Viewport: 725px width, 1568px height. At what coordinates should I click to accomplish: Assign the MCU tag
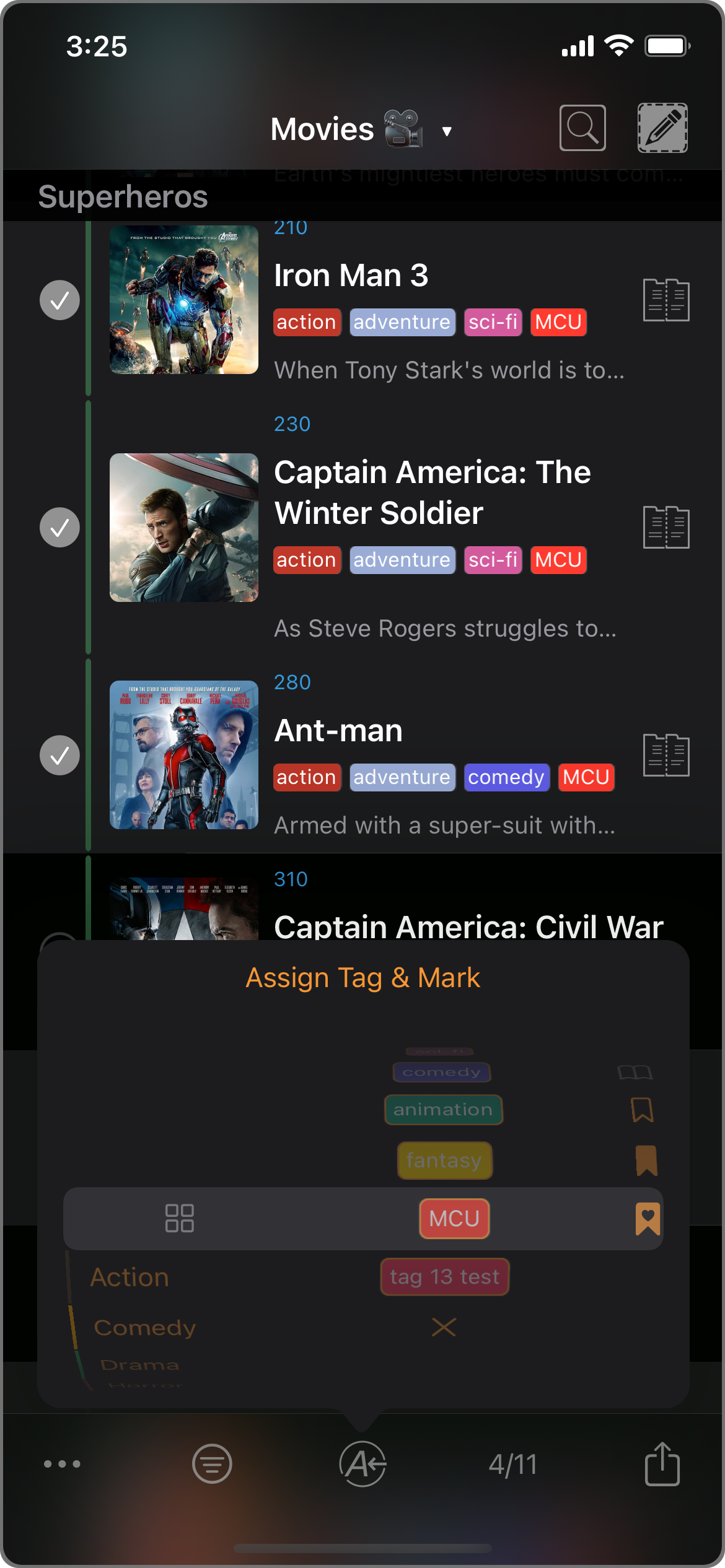[x=454, y=1219]
